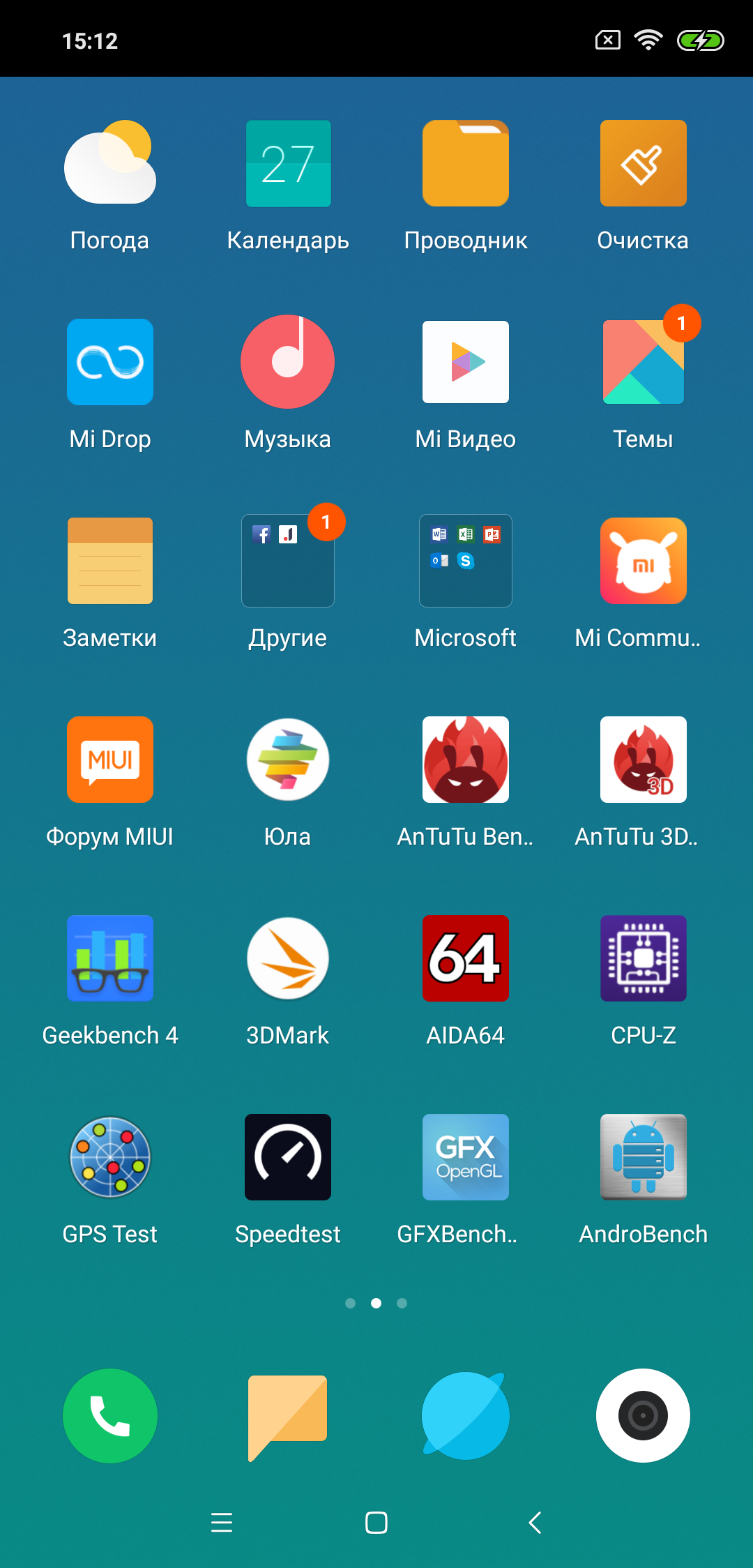Open the Microsoft folder
This screenshot has width=753, height=1568.
(x=466, y=561)
